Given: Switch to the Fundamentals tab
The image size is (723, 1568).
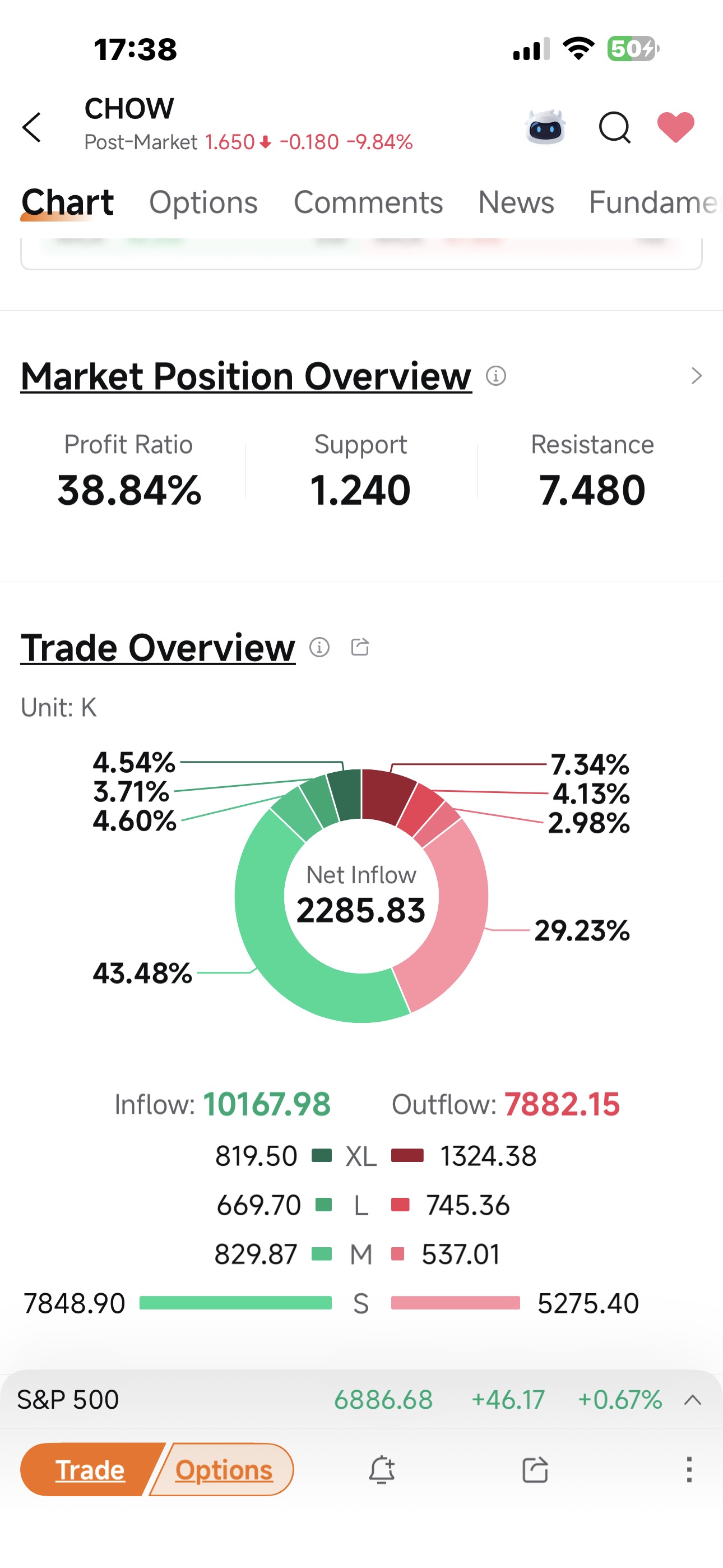Looking at the screenshot, I should click(x=655, y=202).
